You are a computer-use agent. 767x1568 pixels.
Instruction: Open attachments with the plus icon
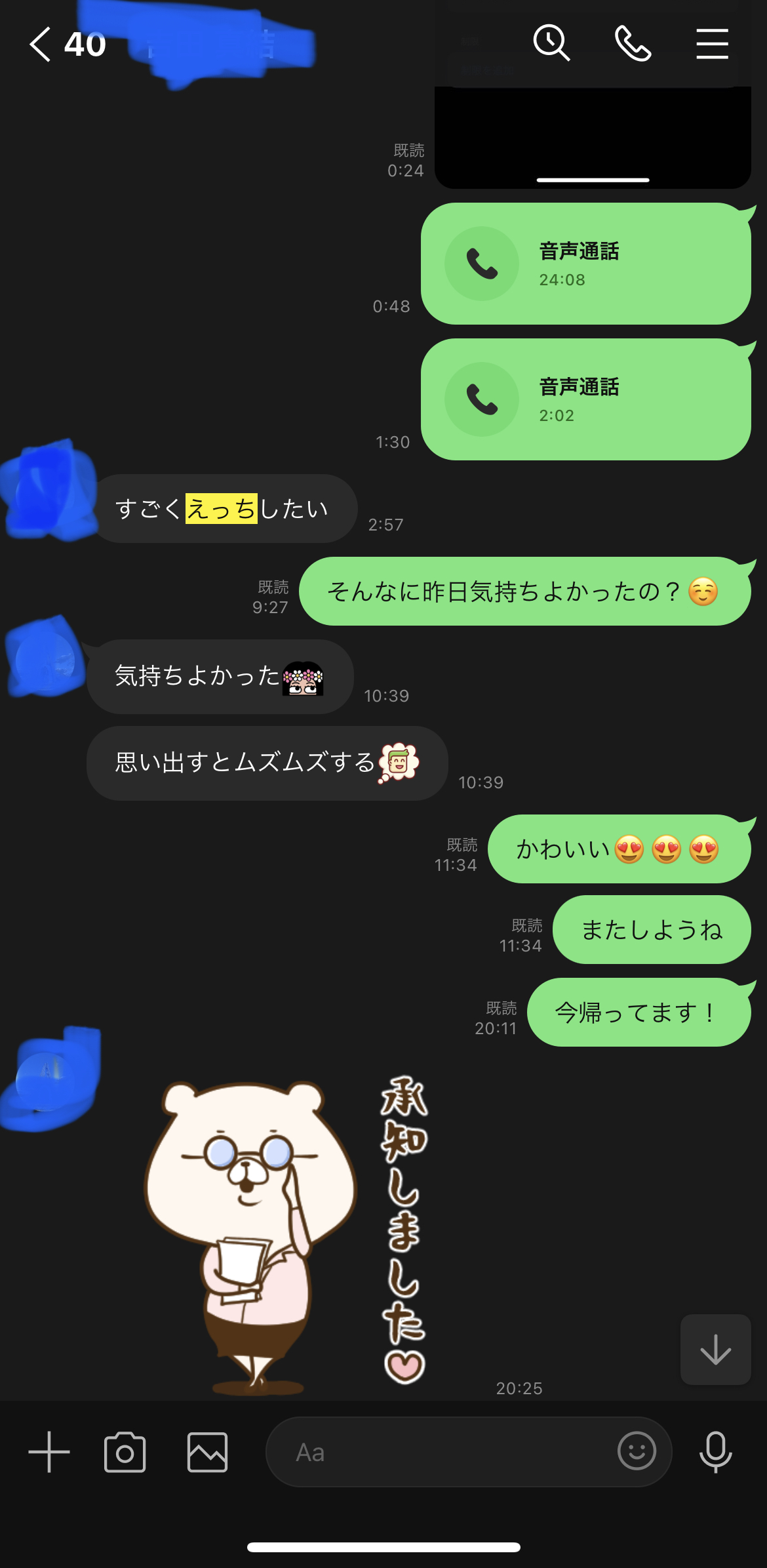click(x=49, y=1451)
